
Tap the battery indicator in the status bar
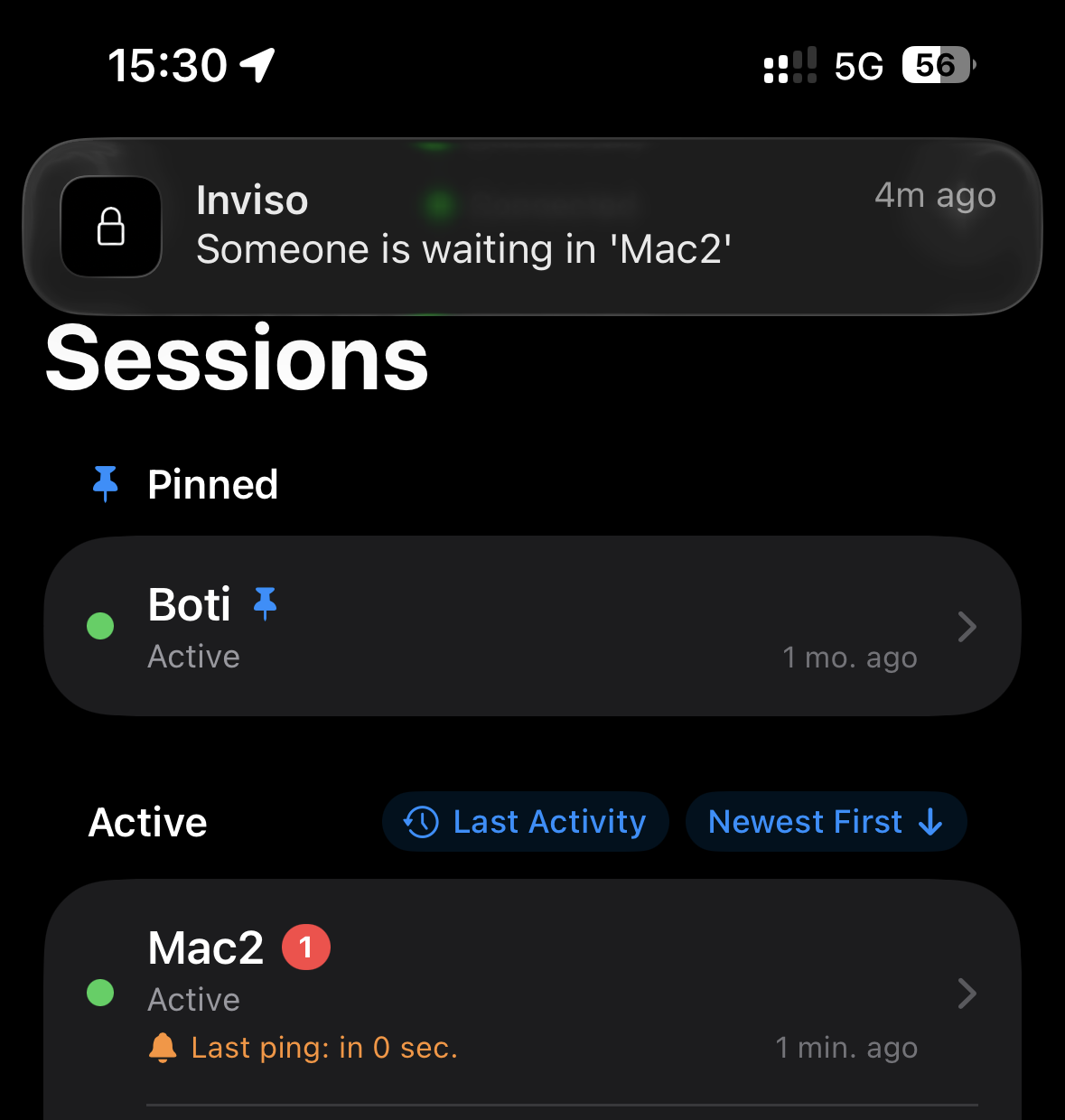click(936, 64)
